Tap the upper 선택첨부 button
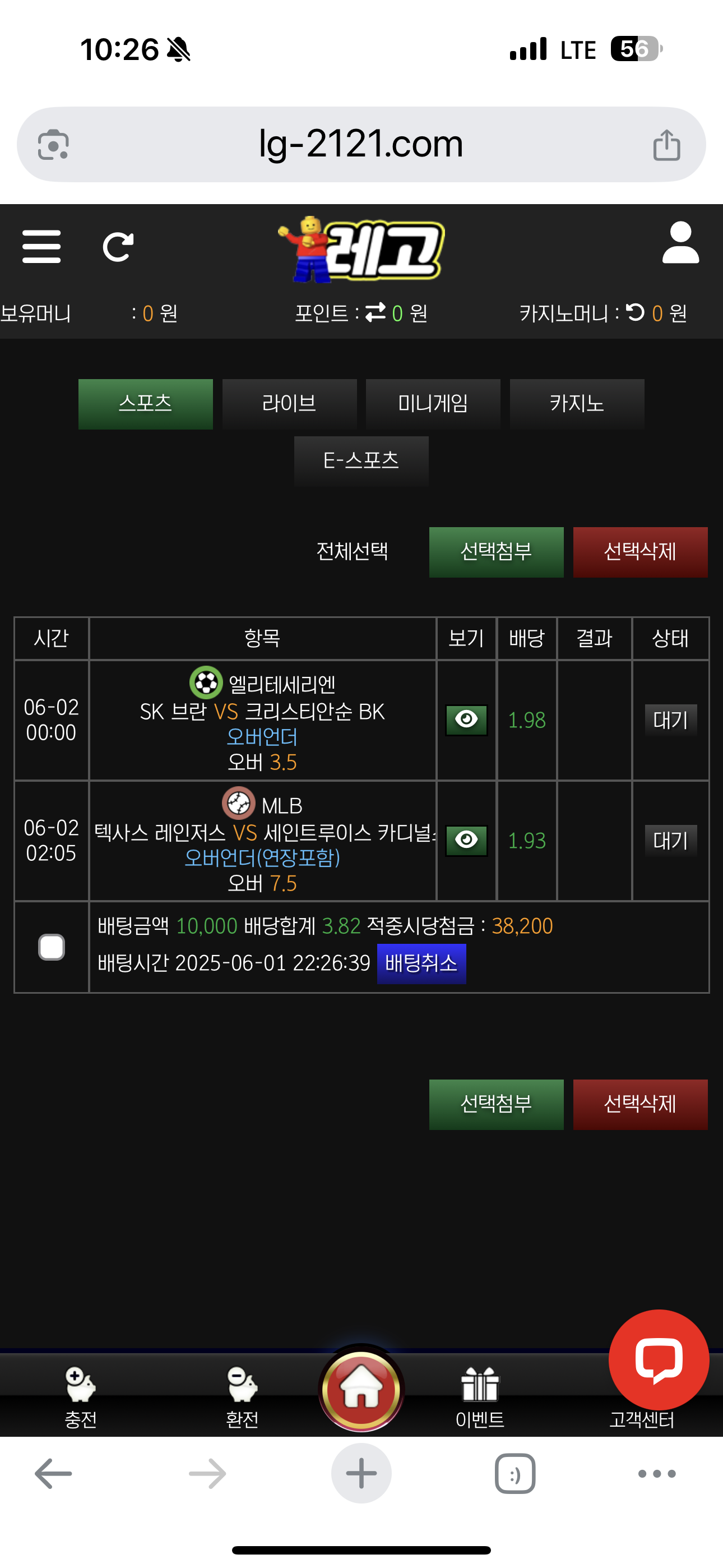This screenshot has width=723, height=1568. (x=496, y=551)
